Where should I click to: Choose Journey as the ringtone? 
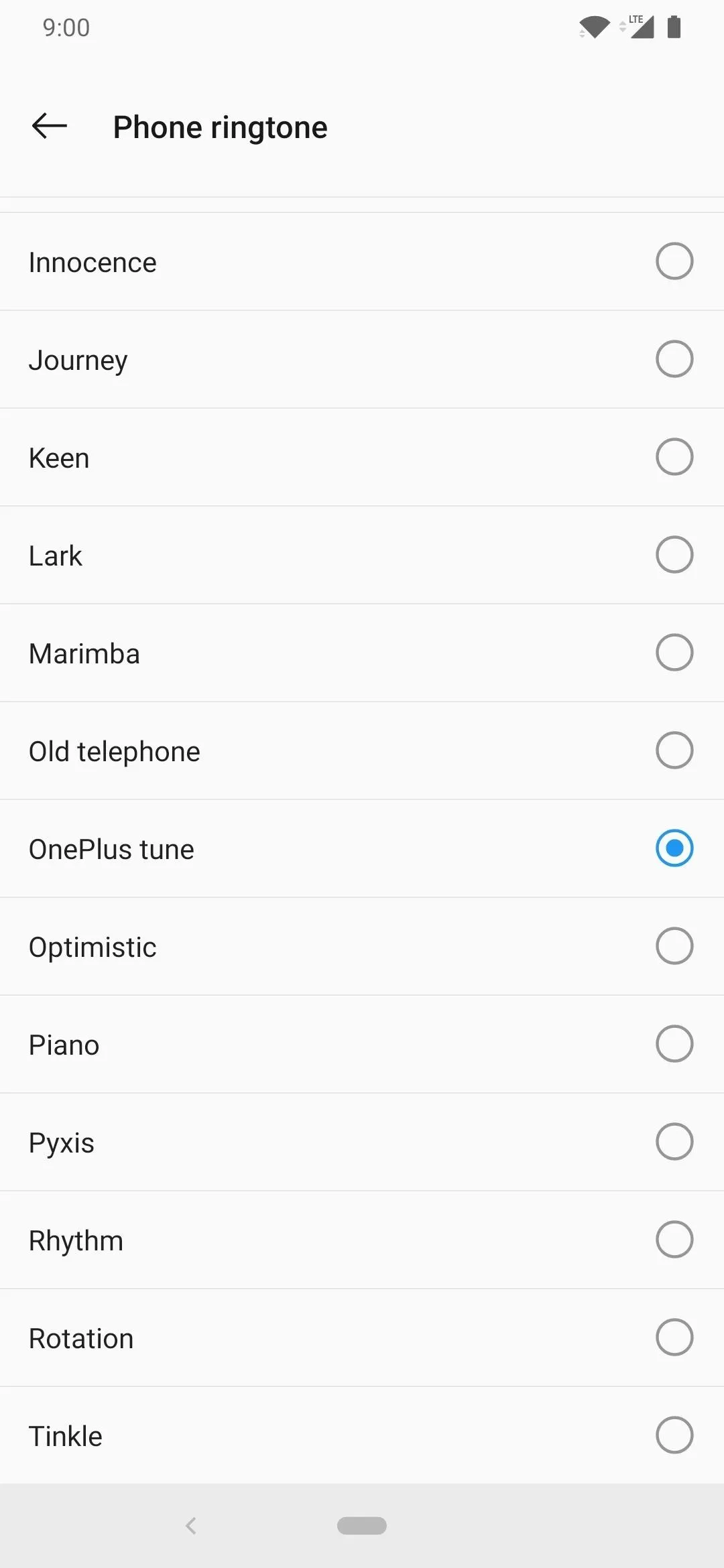[x=362, y=359]
